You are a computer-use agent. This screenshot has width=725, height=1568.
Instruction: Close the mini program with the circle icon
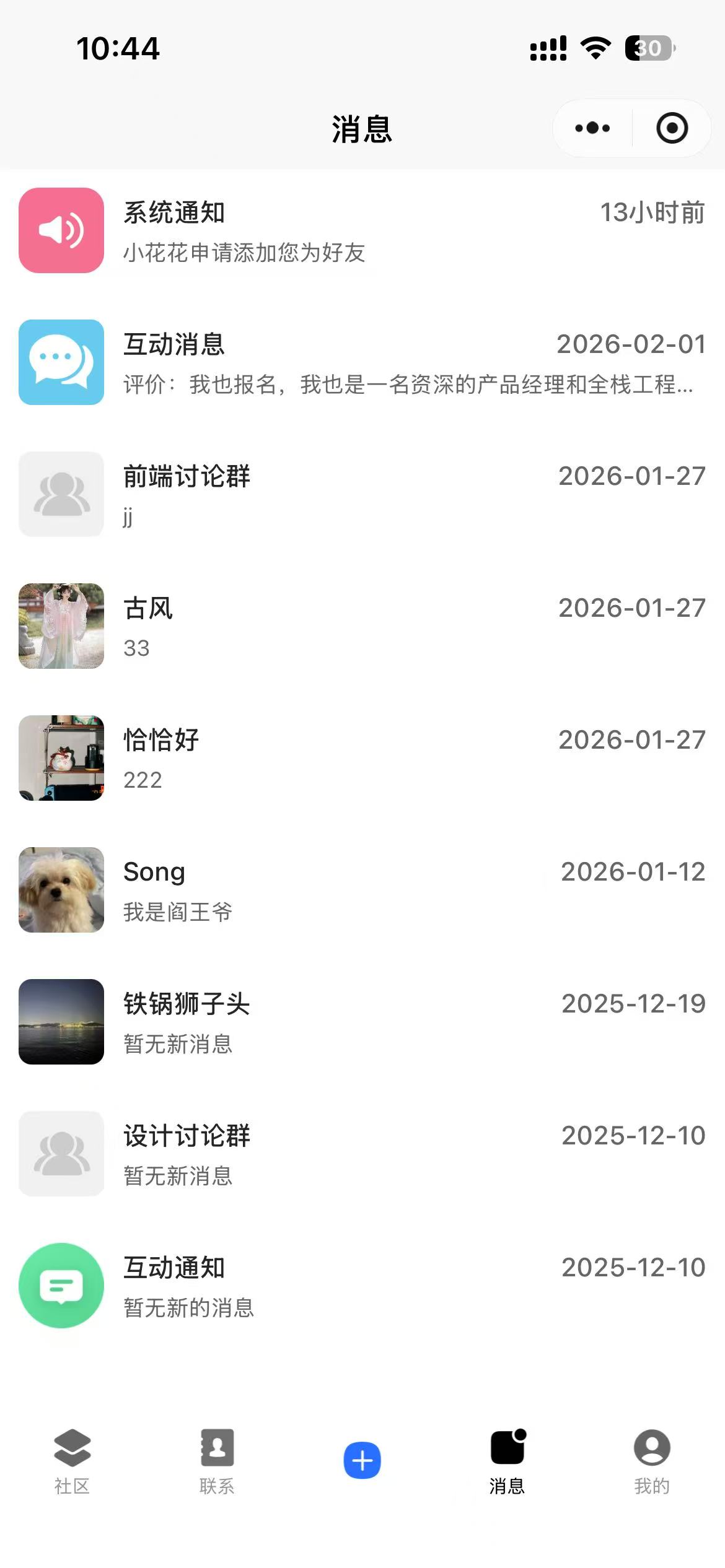coord(672,128)
